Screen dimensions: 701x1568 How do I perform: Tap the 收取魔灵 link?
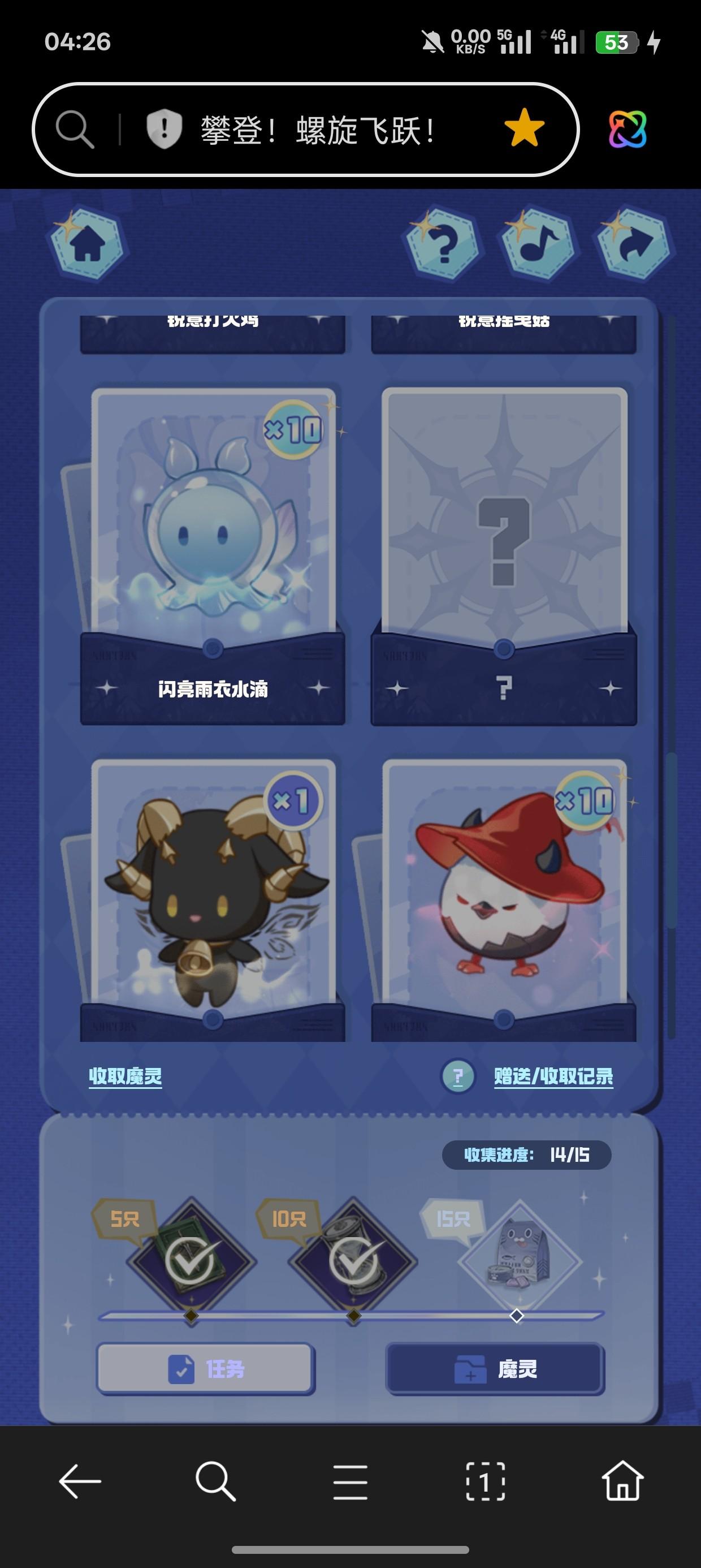[x=126, y=1075]
